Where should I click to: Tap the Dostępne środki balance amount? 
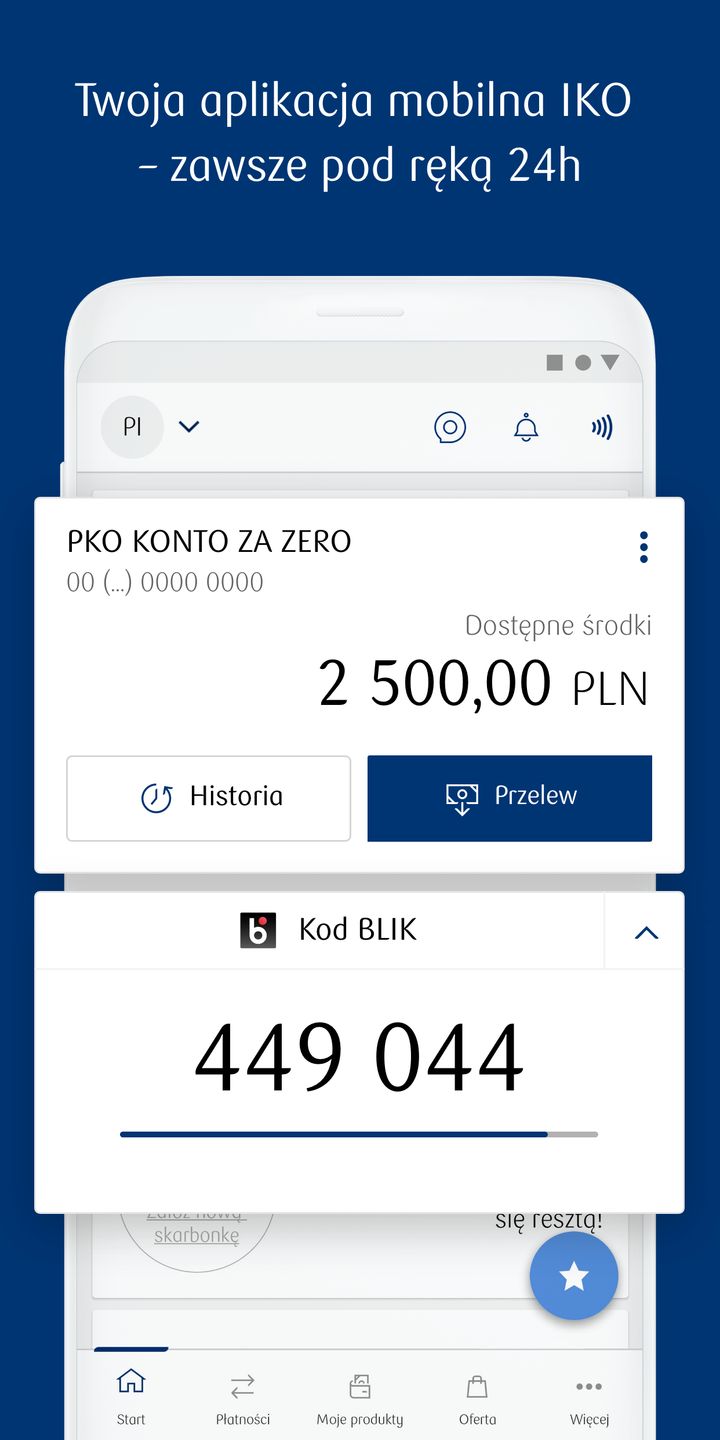[x=483, y=684]
